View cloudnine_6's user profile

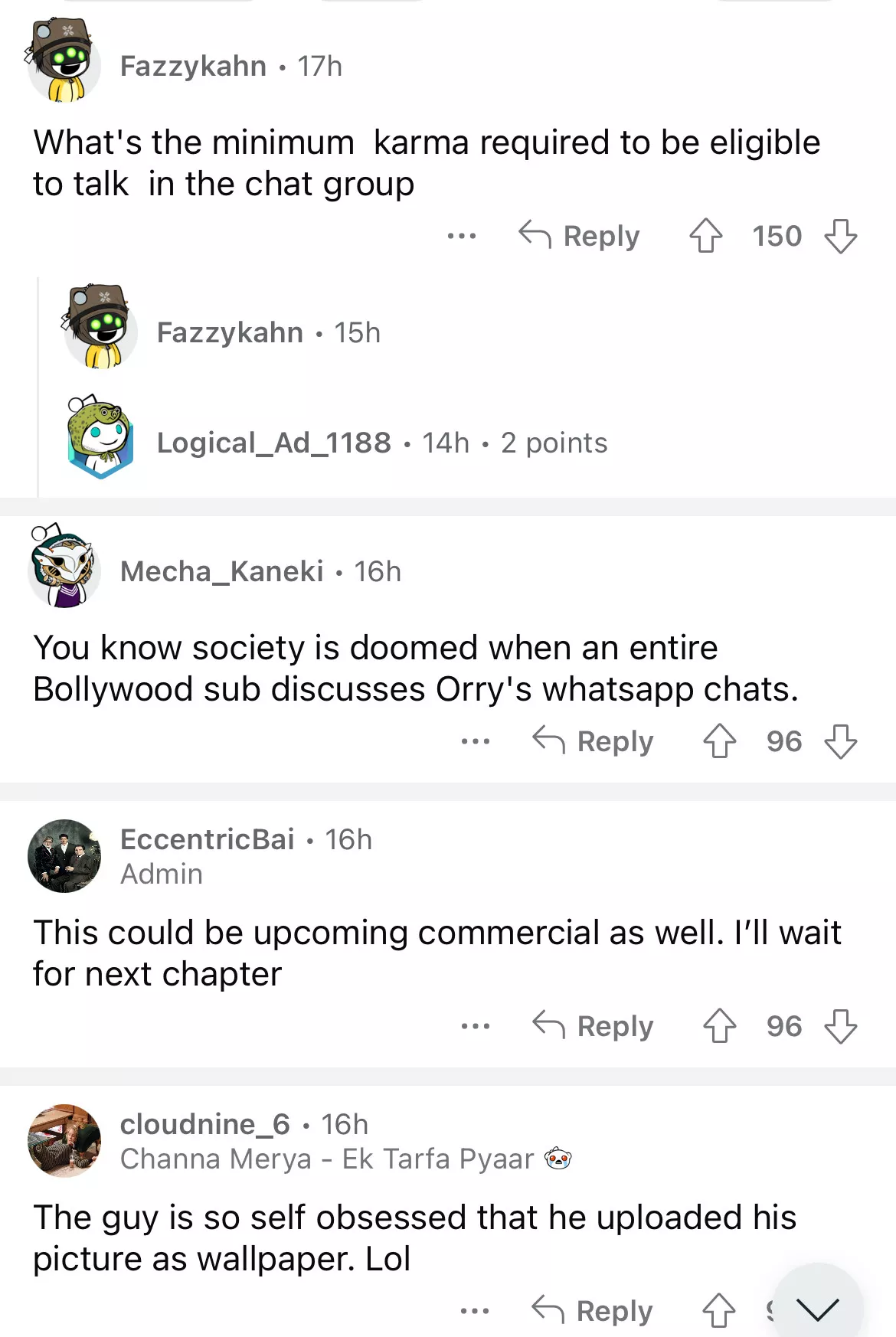pos(204,1124)
